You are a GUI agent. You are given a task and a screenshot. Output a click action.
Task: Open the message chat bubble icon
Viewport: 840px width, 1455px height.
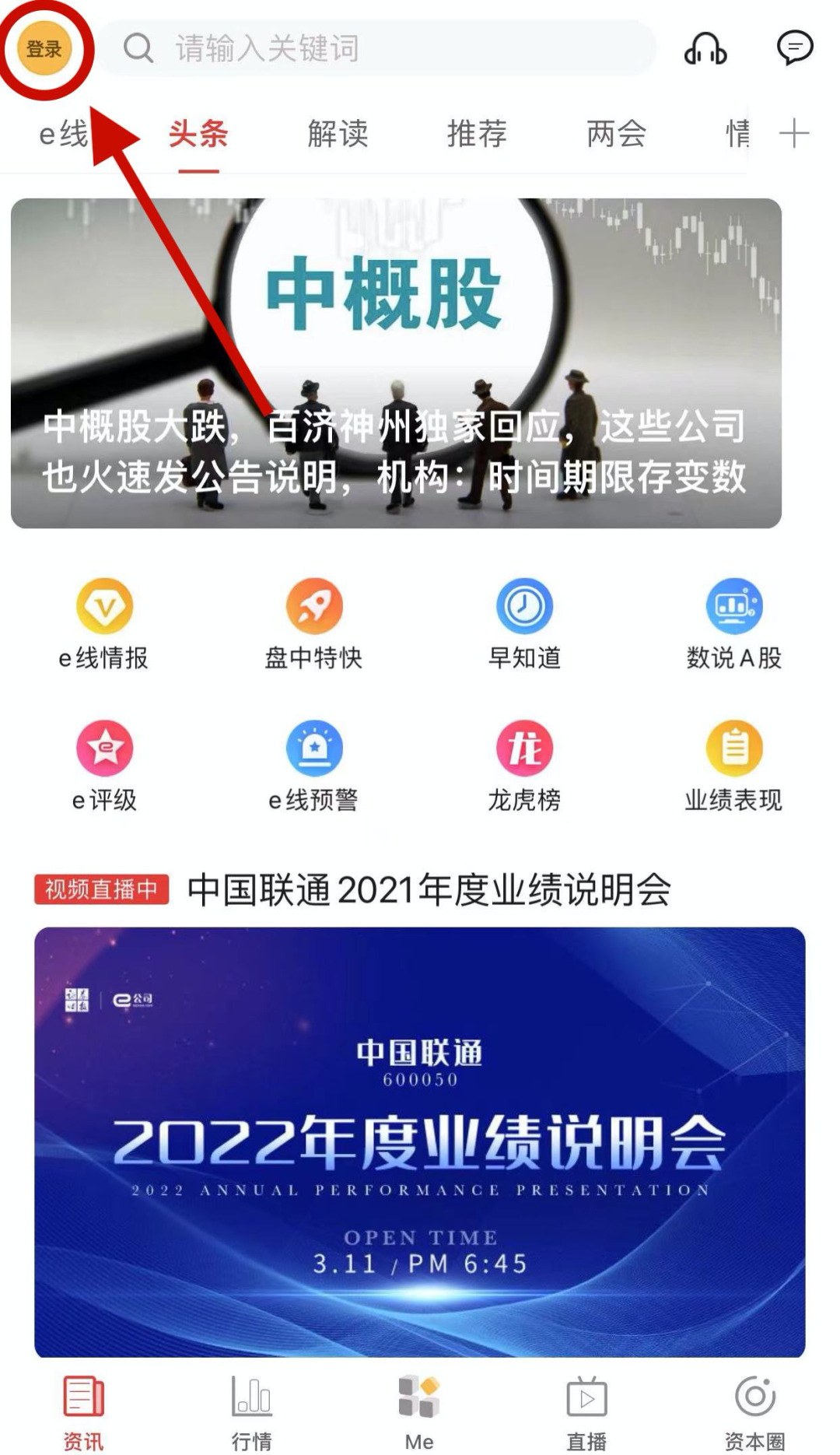click(x=795, y=48)
